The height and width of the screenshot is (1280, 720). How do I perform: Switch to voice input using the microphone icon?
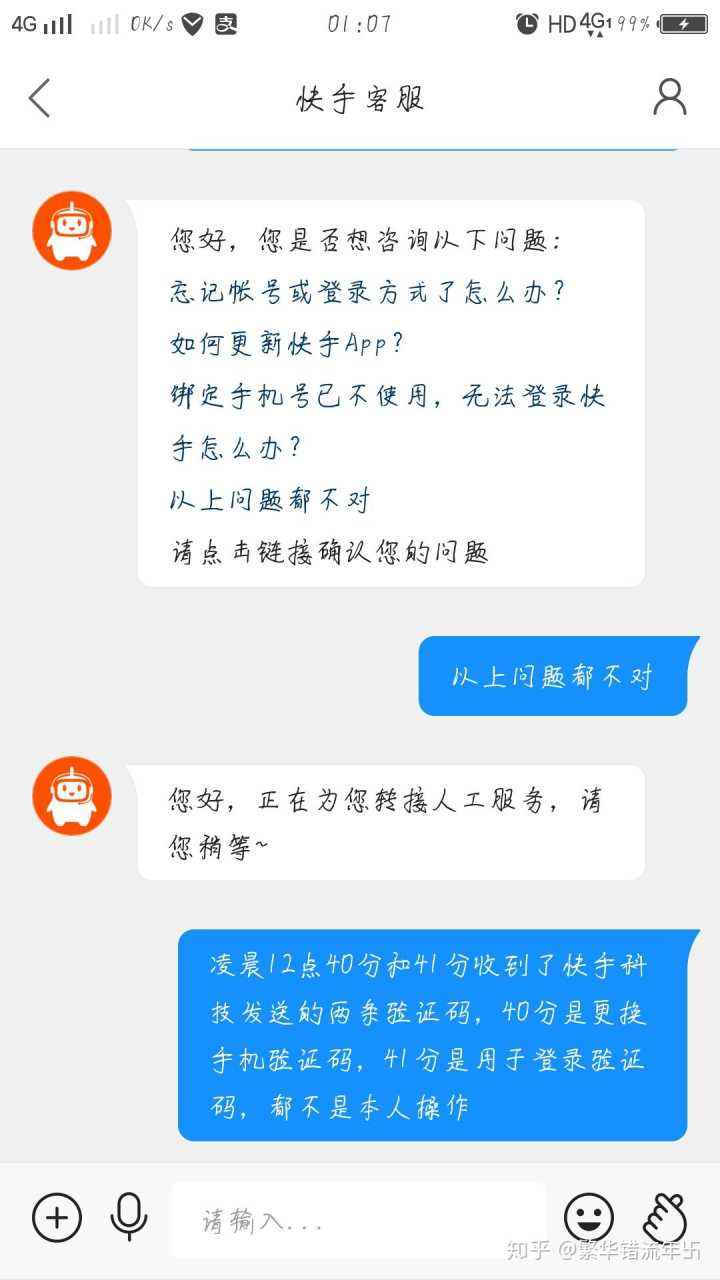tap(129, 1218)
